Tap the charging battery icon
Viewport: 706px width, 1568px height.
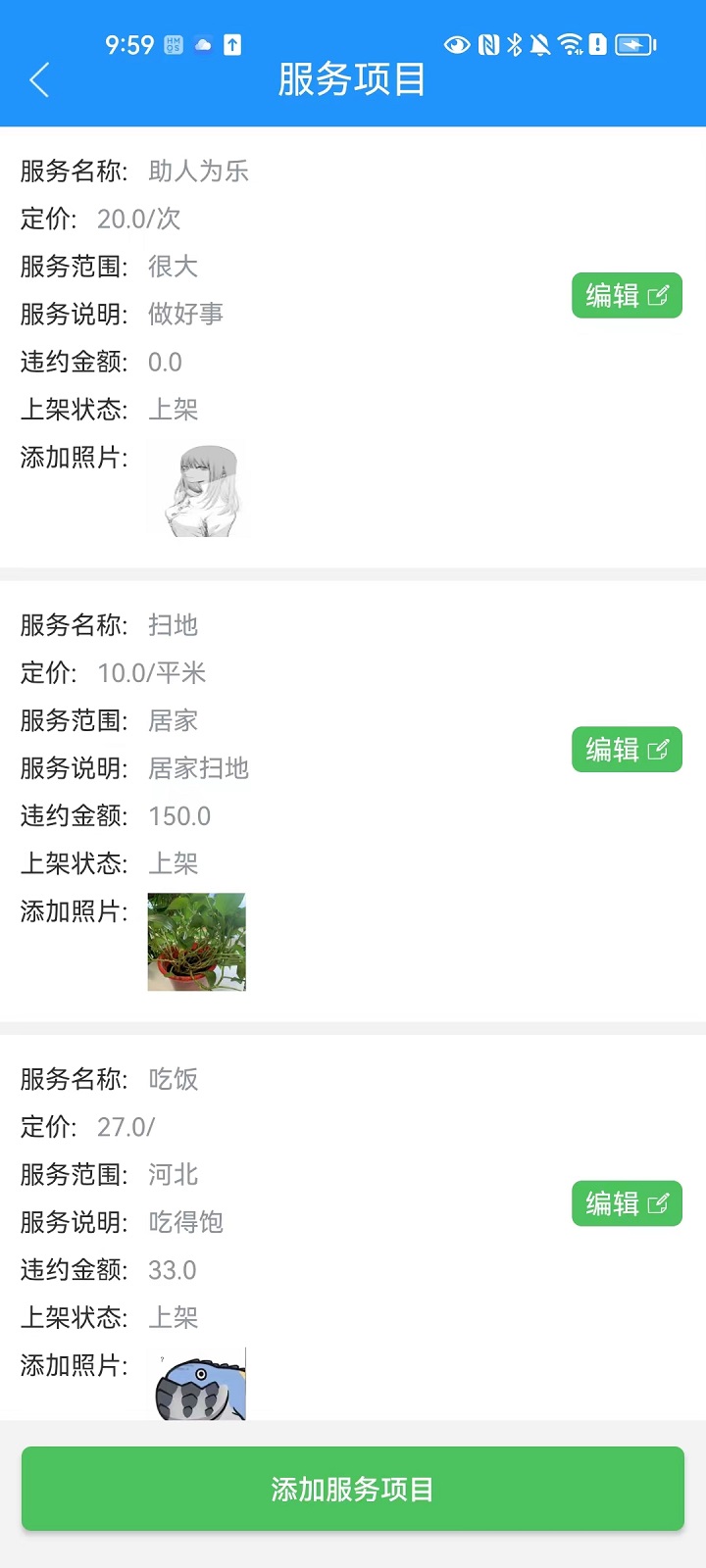pos(635,45)
